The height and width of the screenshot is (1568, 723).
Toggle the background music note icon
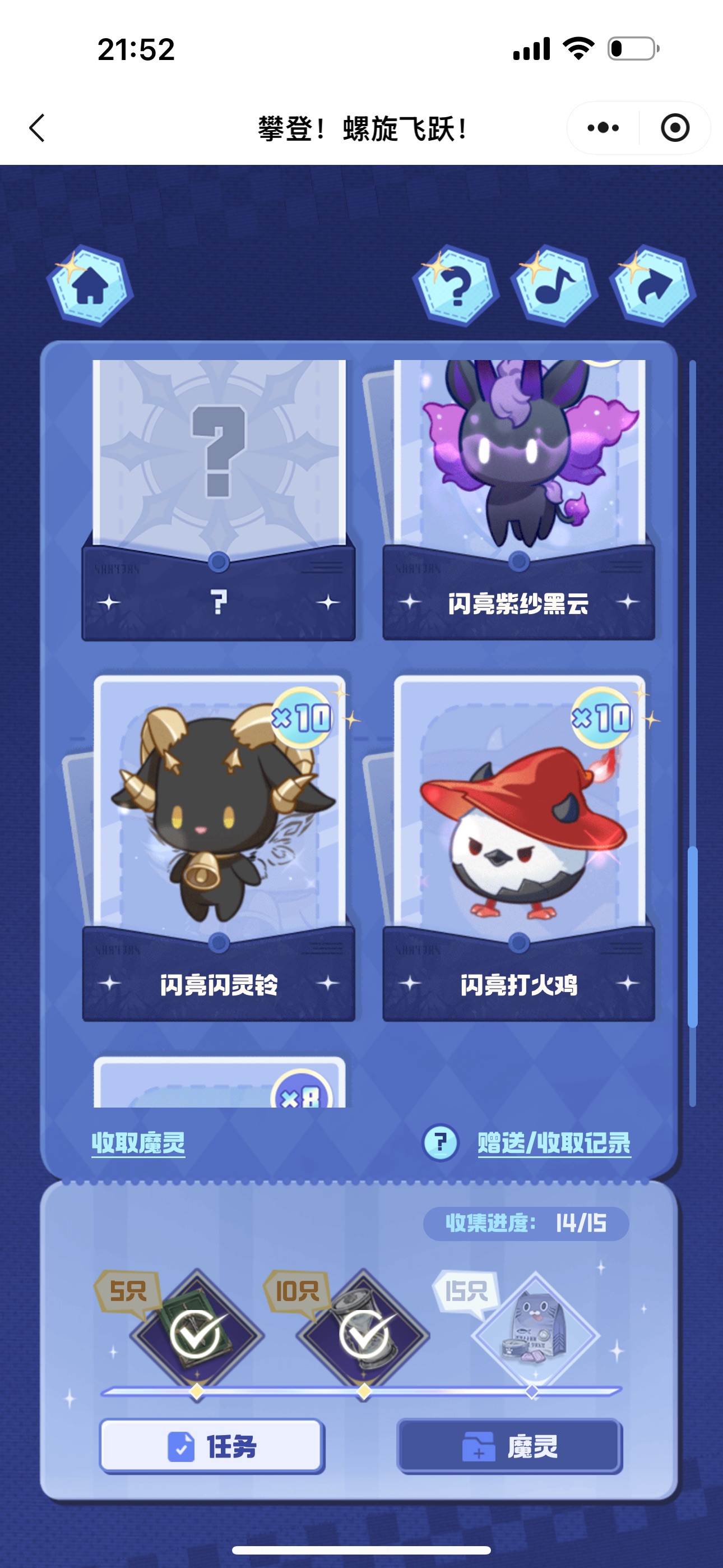(554, 285)
